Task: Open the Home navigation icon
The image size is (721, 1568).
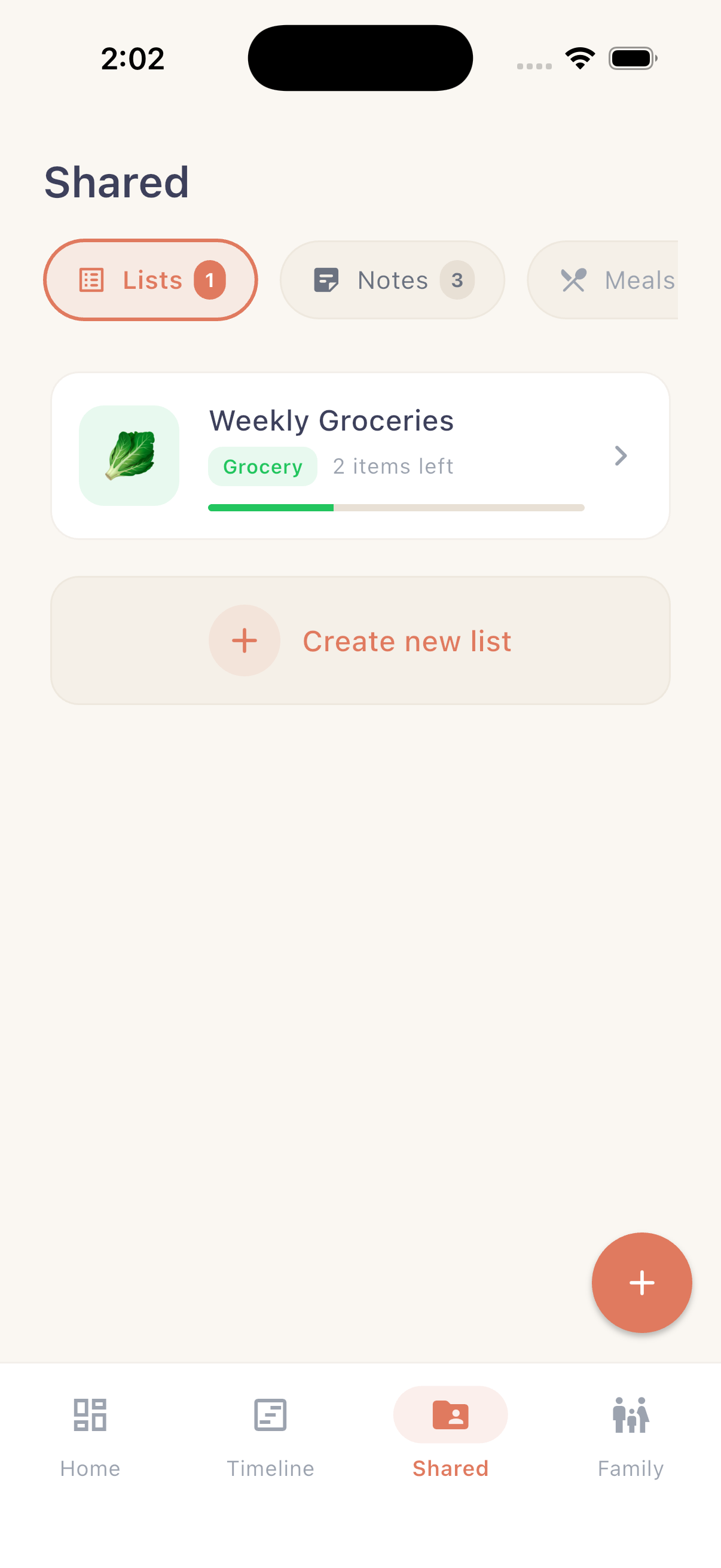Action: [90, 1415]
